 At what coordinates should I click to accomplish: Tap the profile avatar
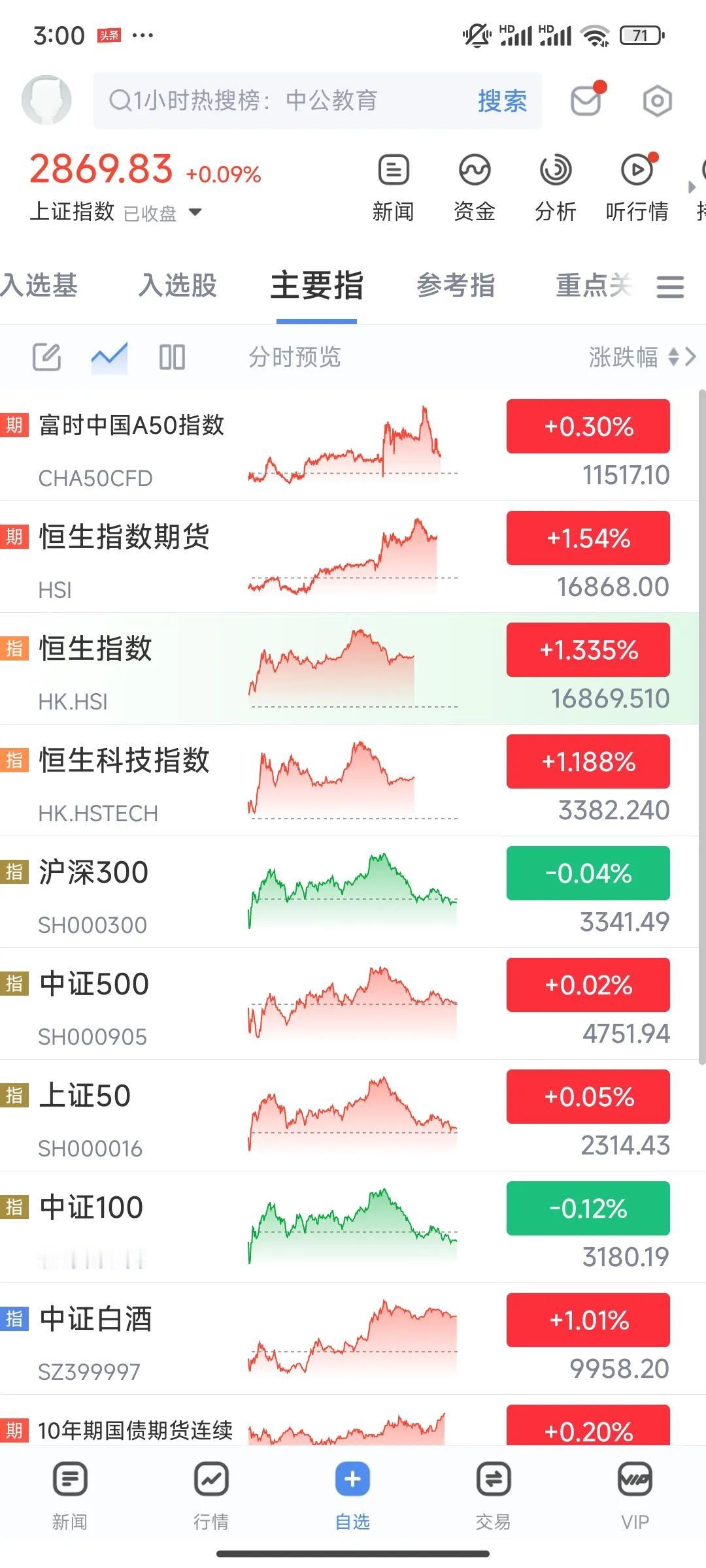46,101
